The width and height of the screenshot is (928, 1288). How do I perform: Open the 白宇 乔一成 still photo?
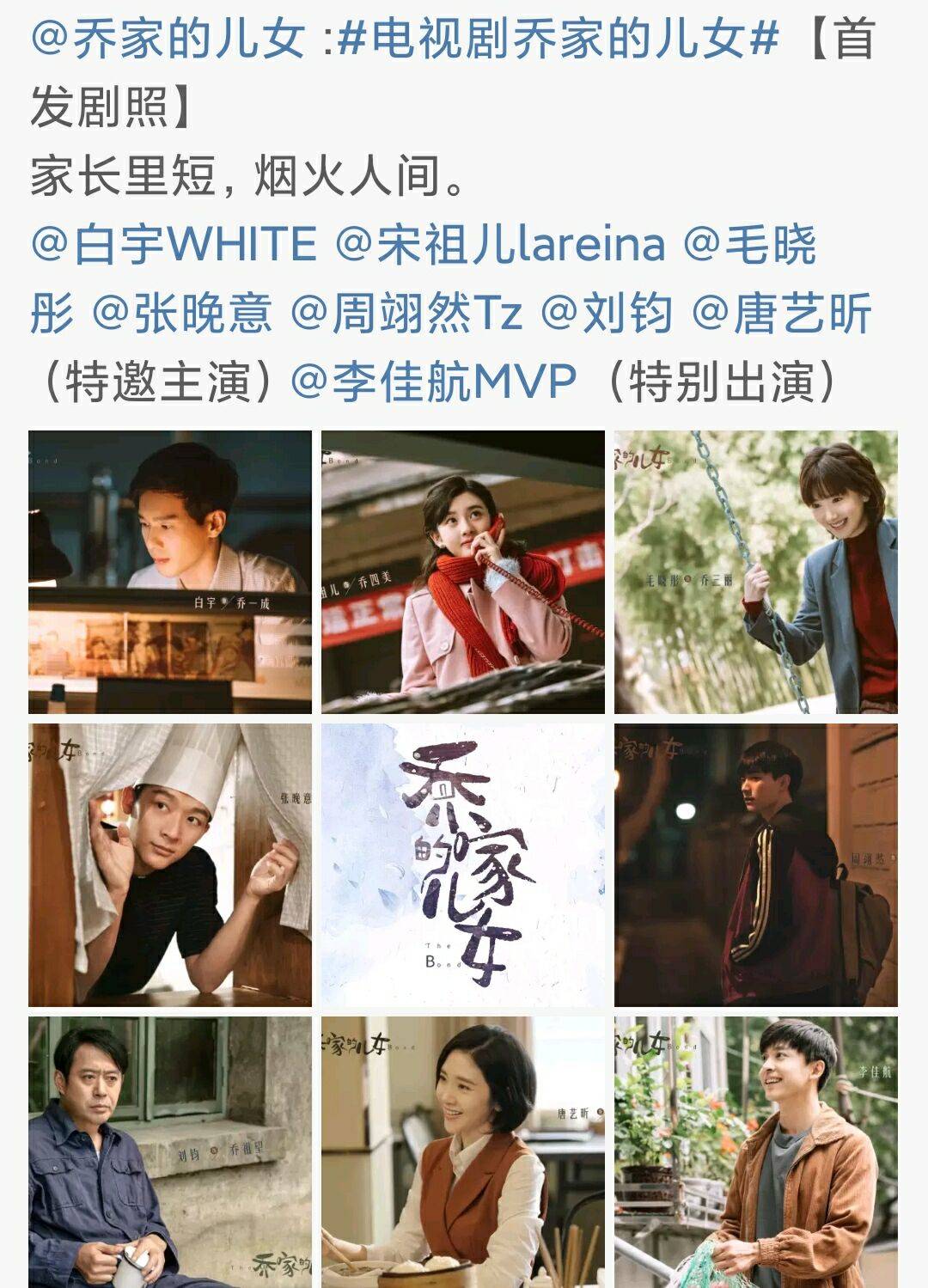pos(170,572)
